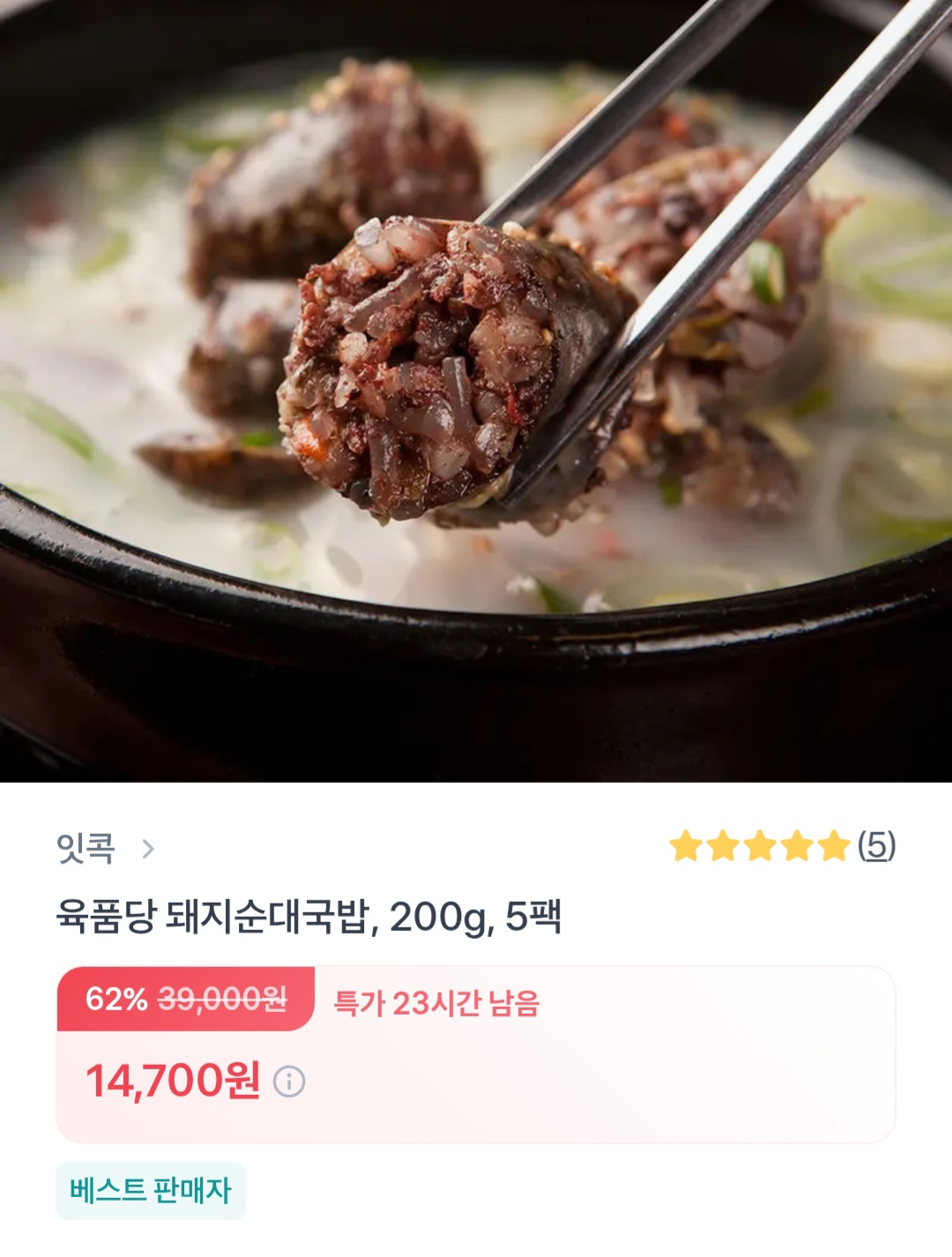Open seller details with the right chevron
952x1257 pixels.
coord(148,850)
